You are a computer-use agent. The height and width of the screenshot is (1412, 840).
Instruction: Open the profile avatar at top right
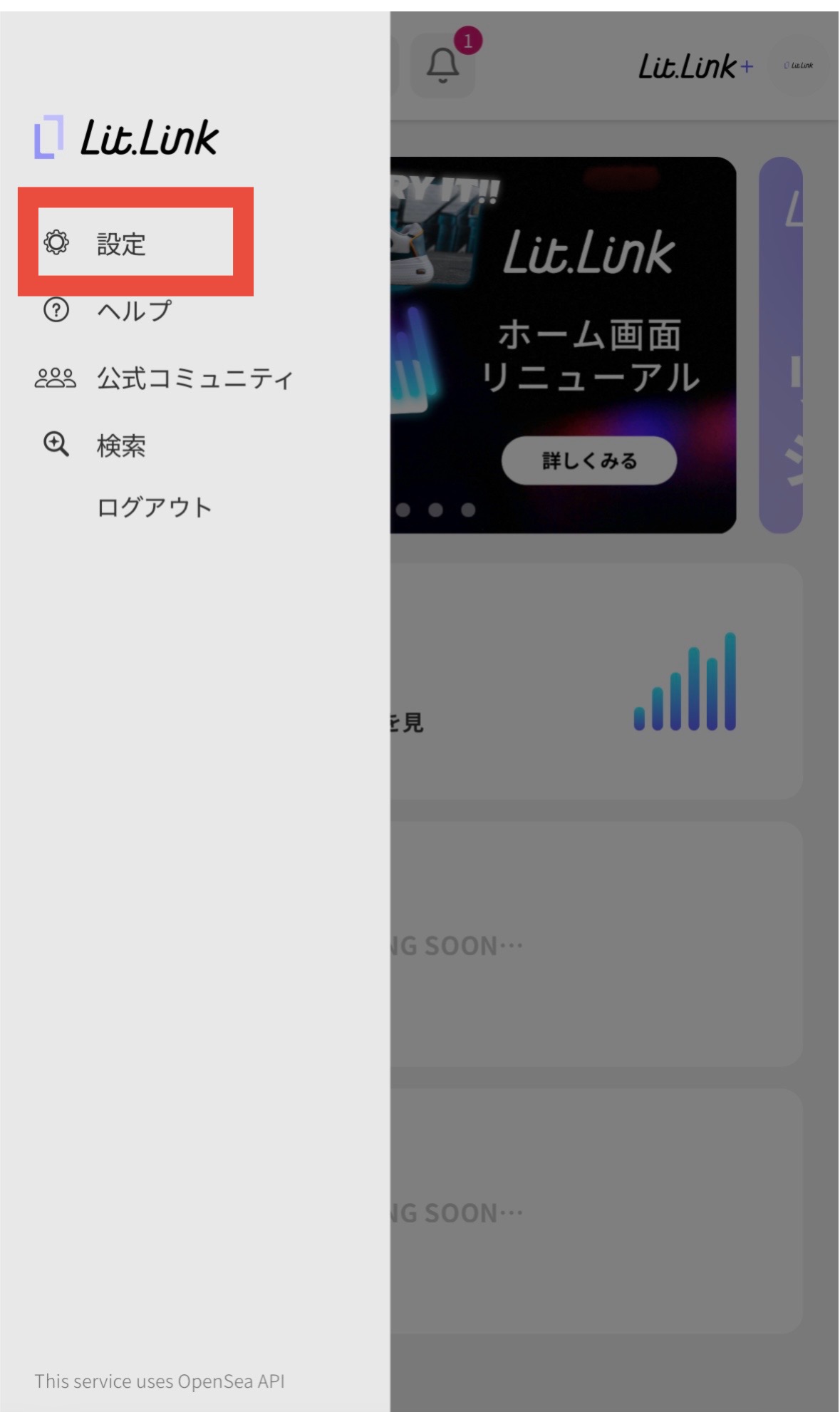798,66
